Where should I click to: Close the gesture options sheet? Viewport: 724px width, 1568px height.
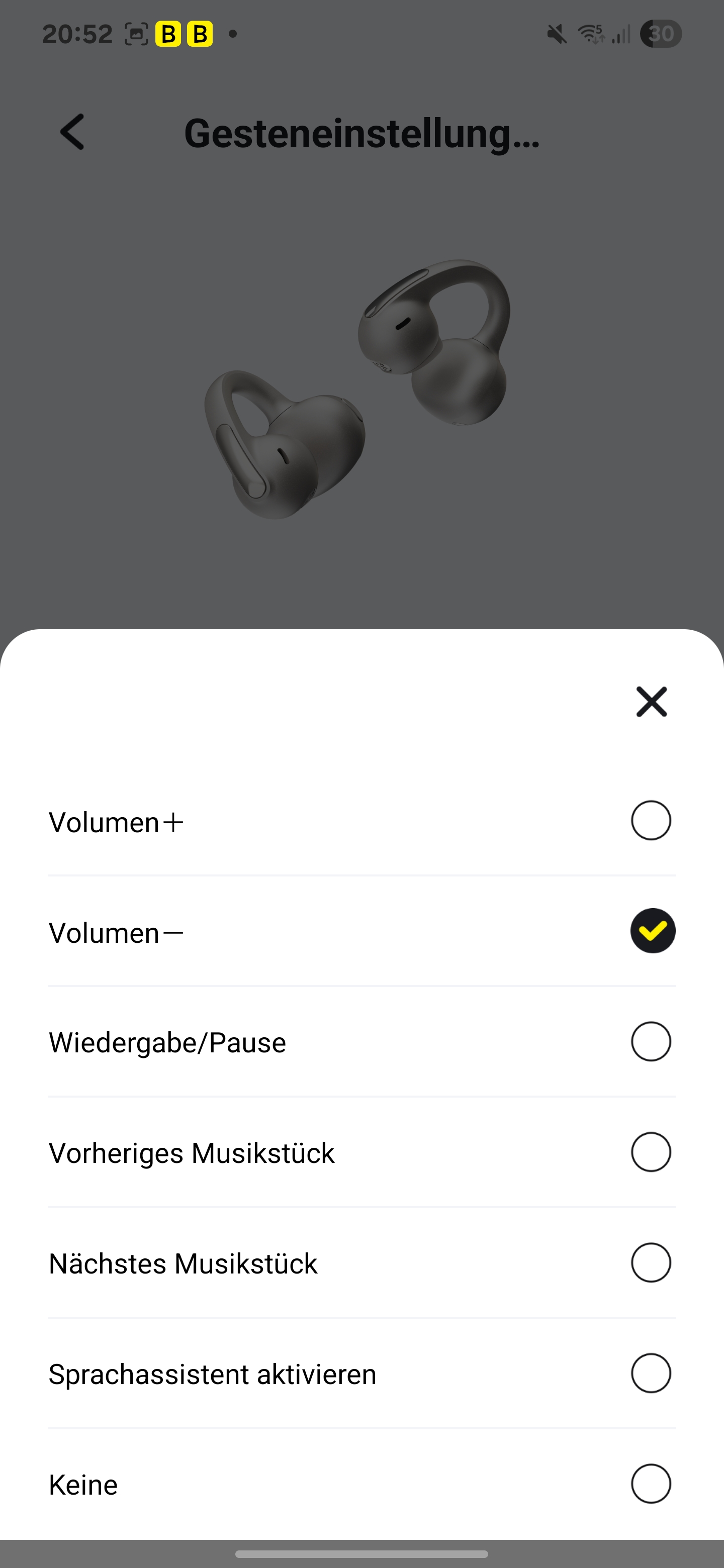pos(651,702)
